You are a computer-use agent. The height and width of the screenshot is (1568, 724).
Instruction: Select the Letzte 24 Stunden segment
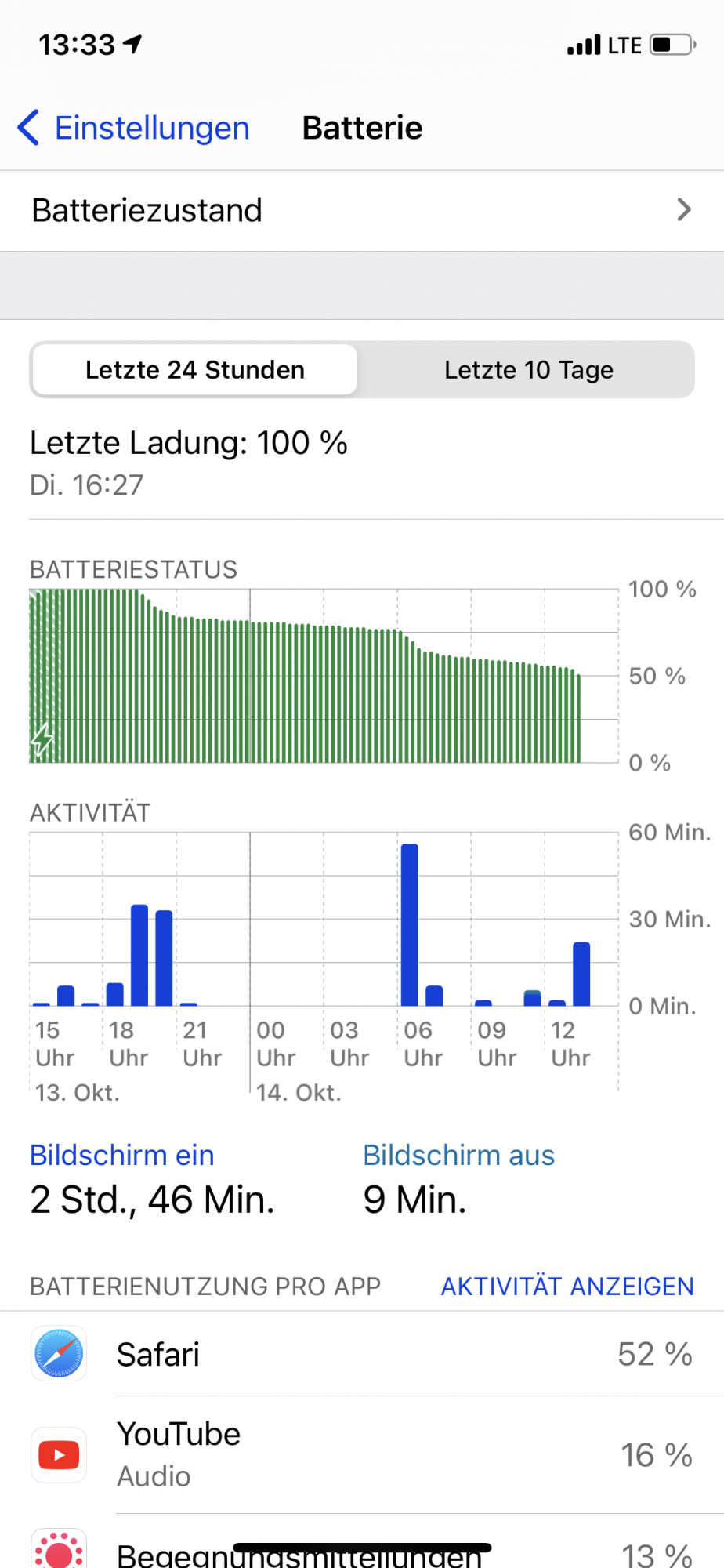(x=195, y=369)
